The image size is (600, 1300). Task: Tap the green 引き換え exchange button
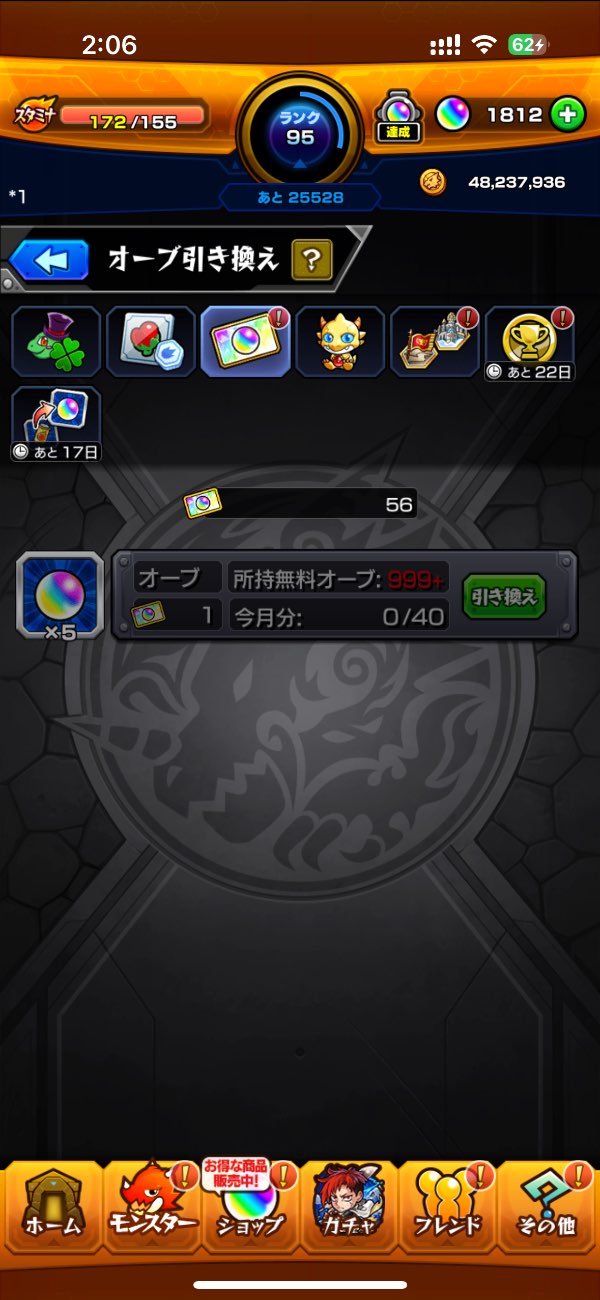504,597
